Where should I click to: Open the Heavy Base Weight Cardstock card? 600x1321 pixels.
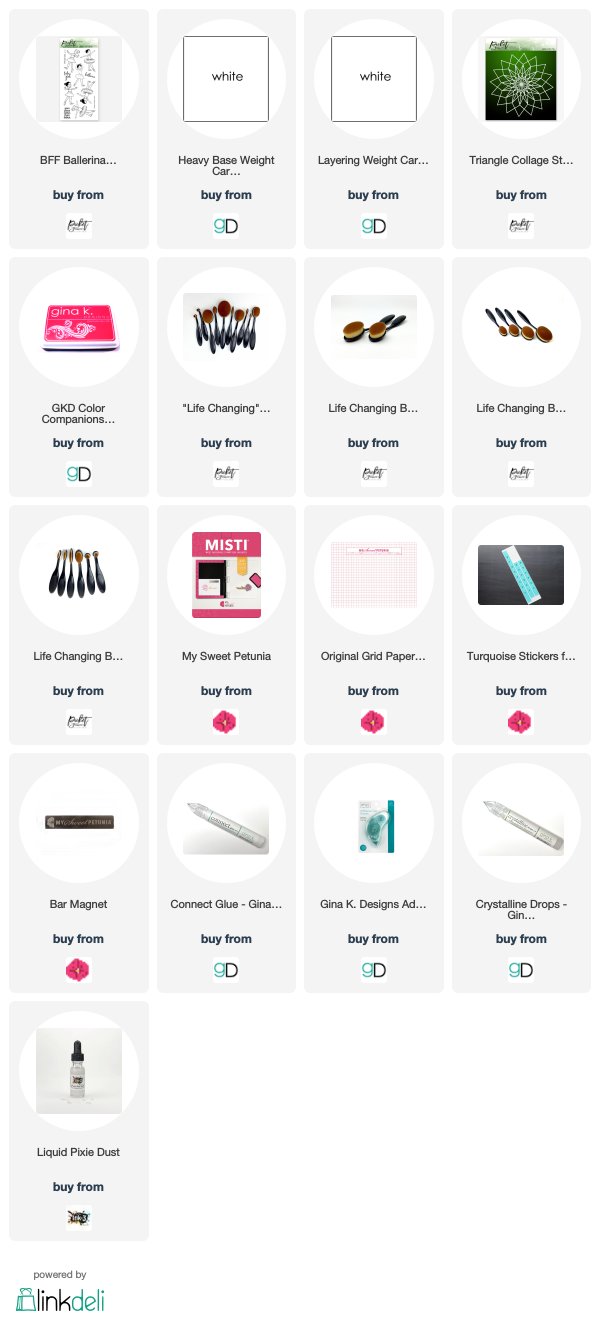[x=226, y=129]
